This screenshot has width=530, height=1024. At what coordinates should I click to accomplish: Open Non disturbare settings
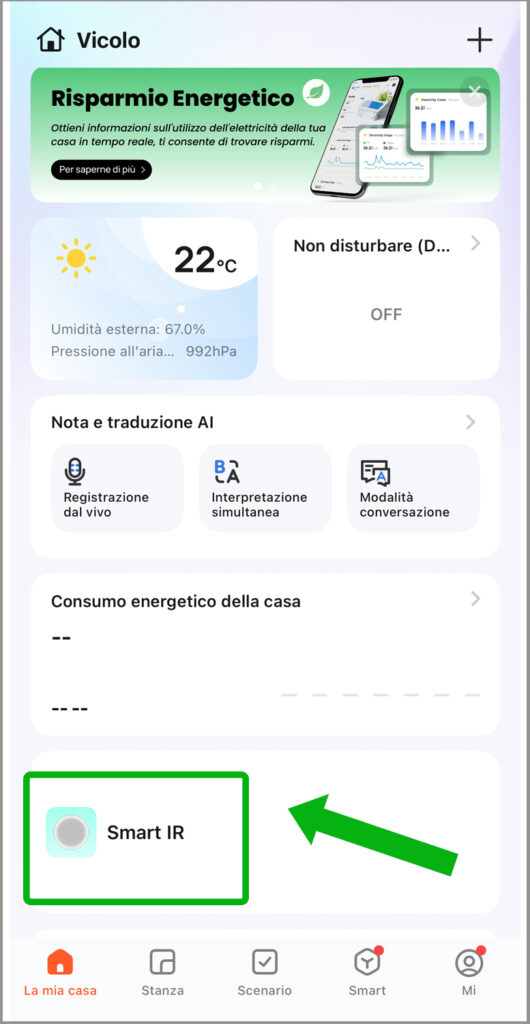coord(386,298)
